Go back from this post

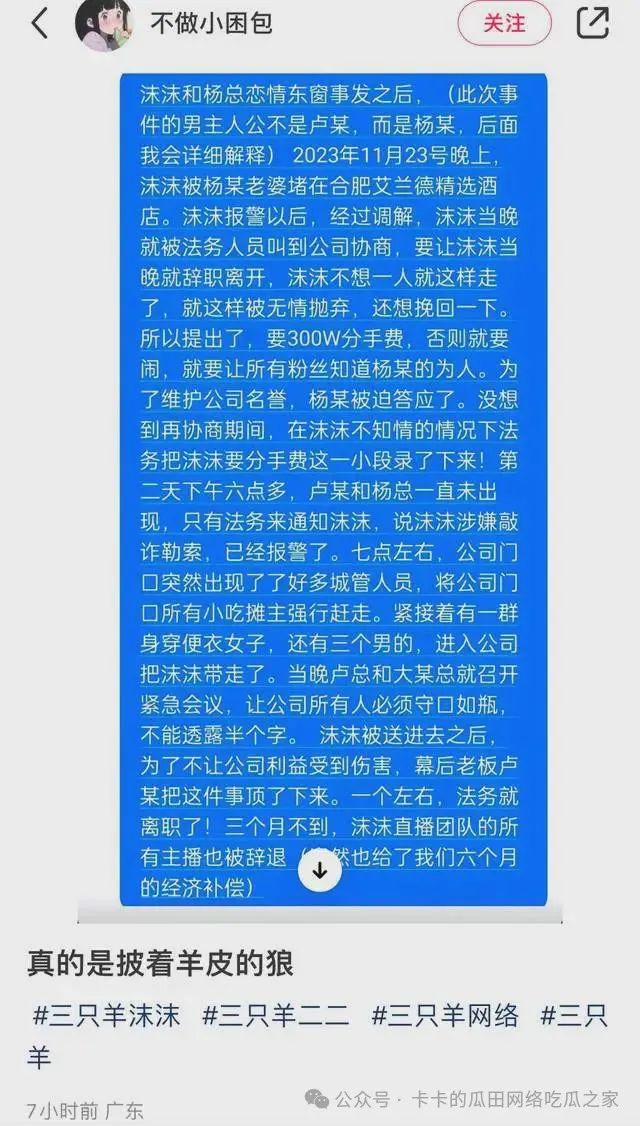pyautogui.click(x=40, y=23)
